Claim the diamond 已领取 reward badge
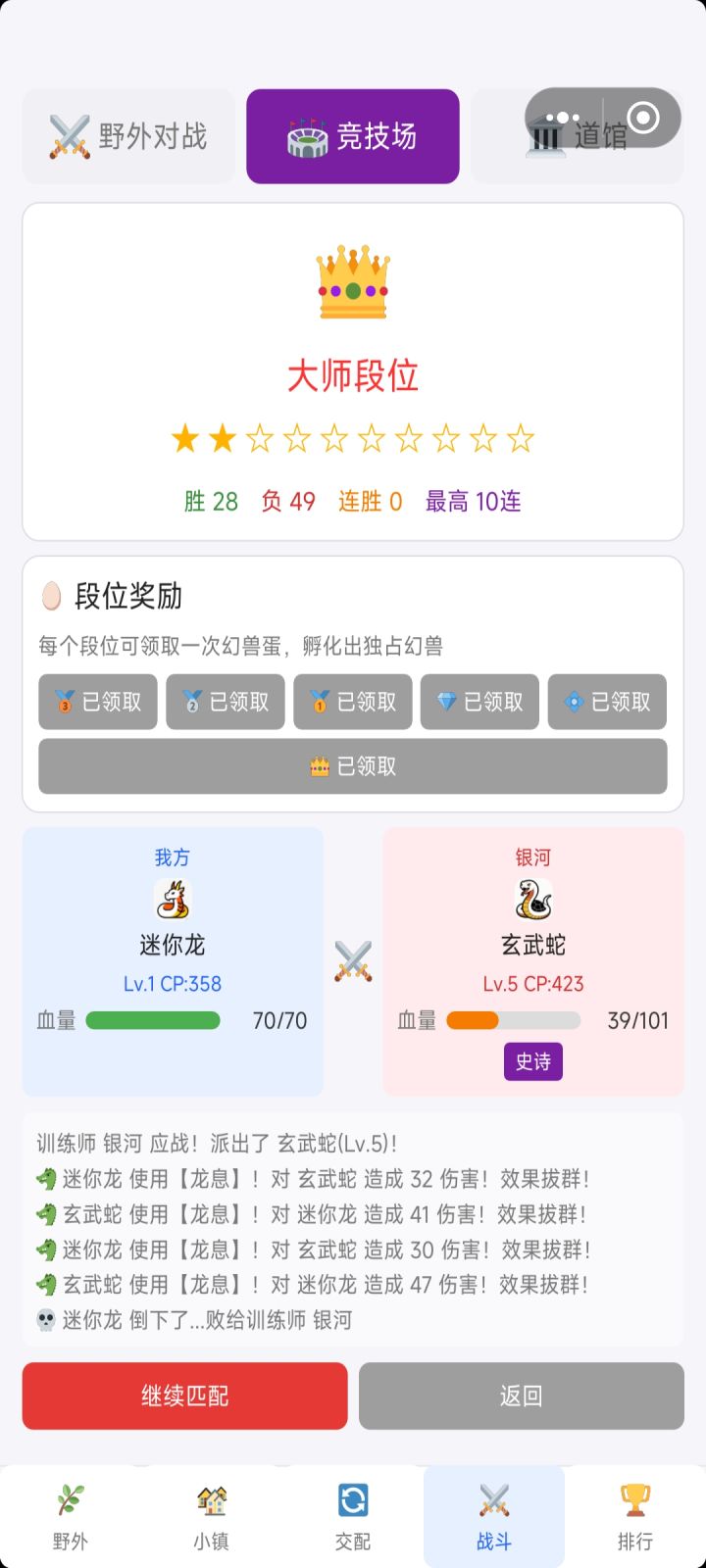The image size is (706, 1568). (x=479, y=702)
